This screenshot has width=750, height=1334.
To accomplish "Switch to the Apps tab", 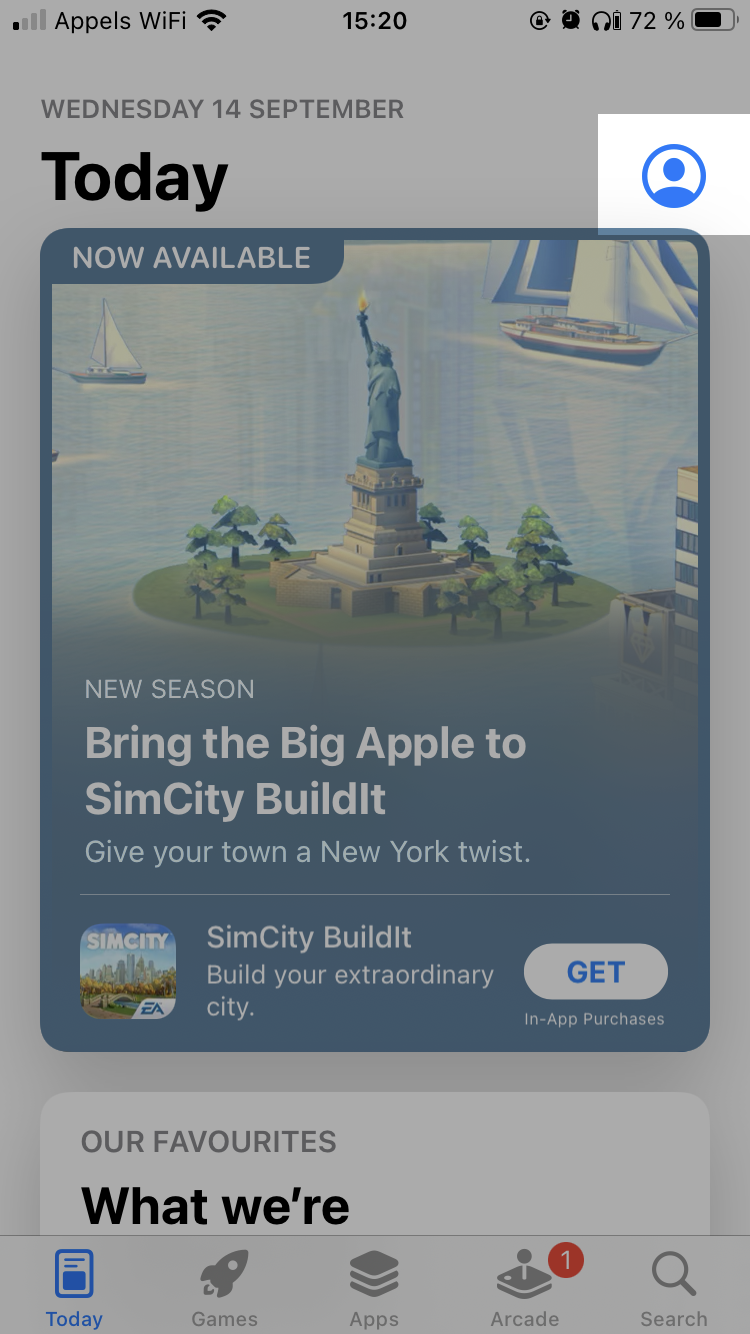I will point(374,1289).
